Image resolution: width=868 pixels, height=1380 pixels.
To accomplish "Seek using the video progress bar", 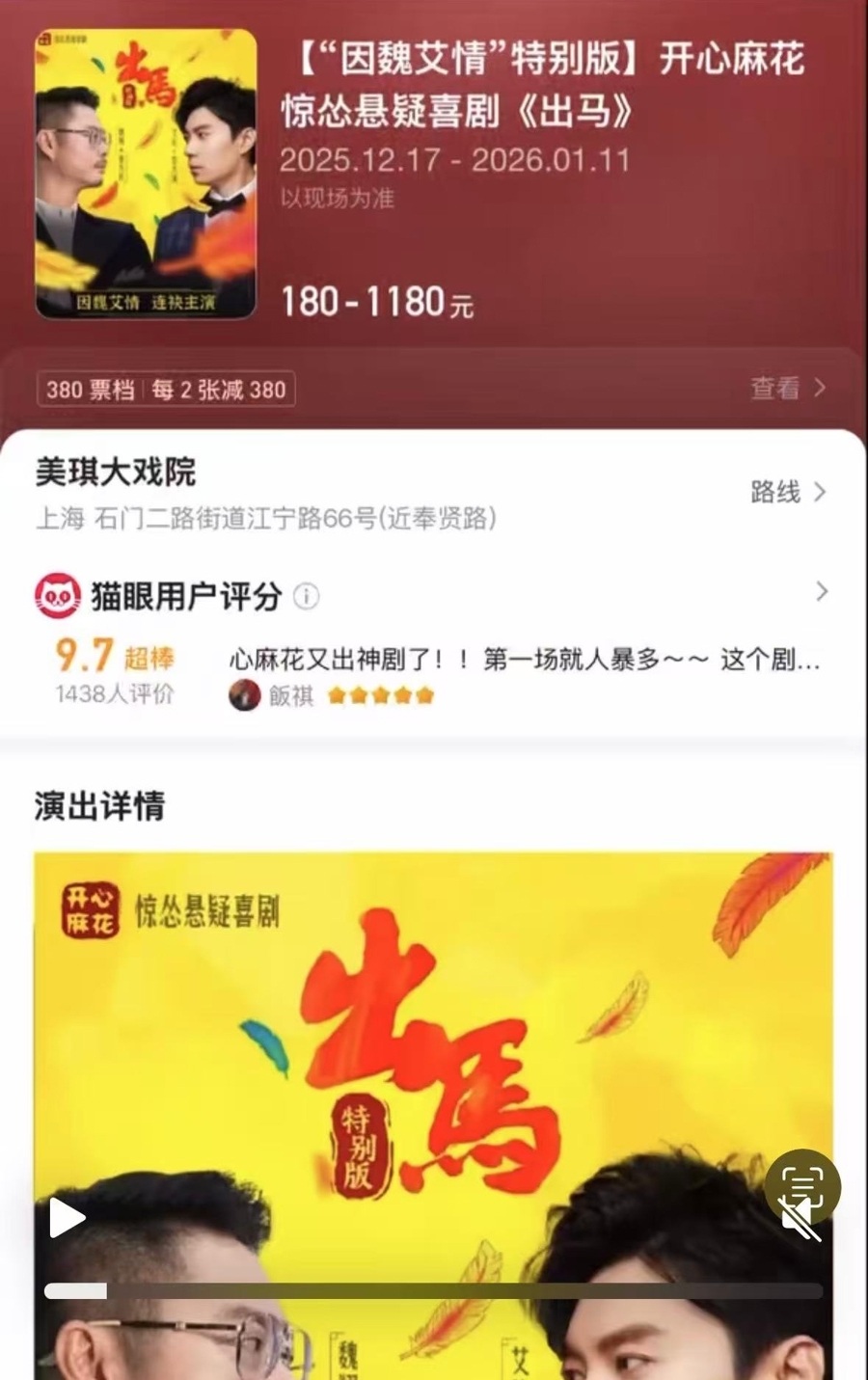I will click(434, 1291).
